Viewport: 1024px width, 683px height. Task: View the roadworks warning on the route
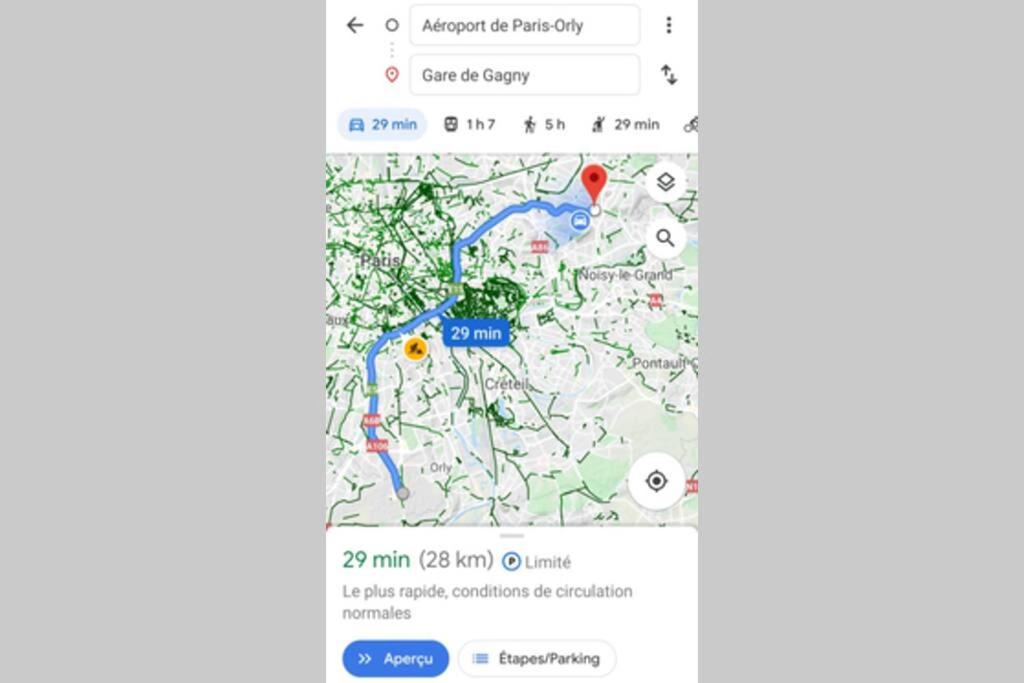[415, 349]
